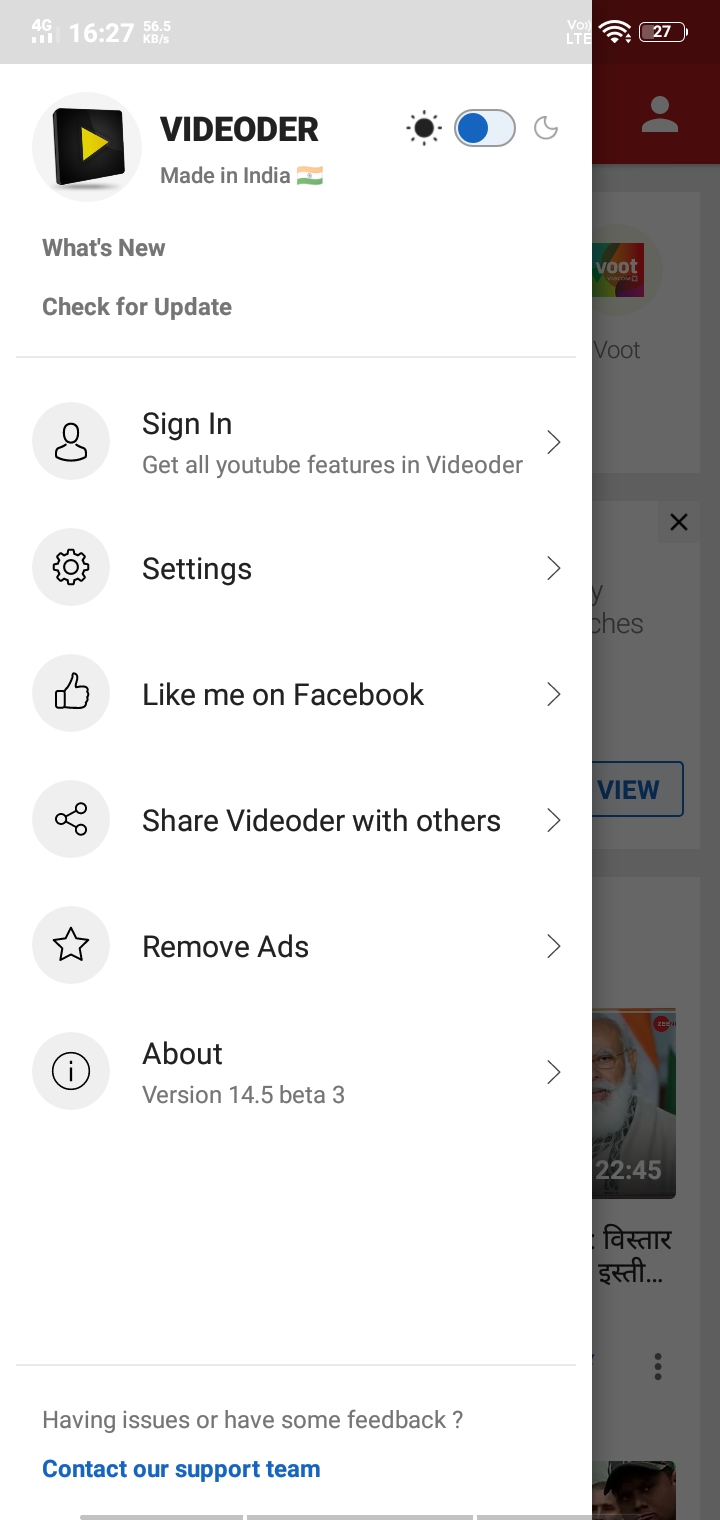Click the thumbs-up Facebook icon
This screenshot has width=720, height=1520.
[x=71, y=693]
